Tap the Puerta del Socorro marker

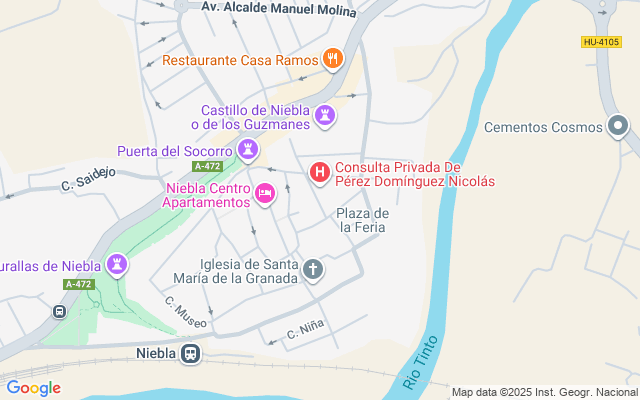tap(249, 151)
